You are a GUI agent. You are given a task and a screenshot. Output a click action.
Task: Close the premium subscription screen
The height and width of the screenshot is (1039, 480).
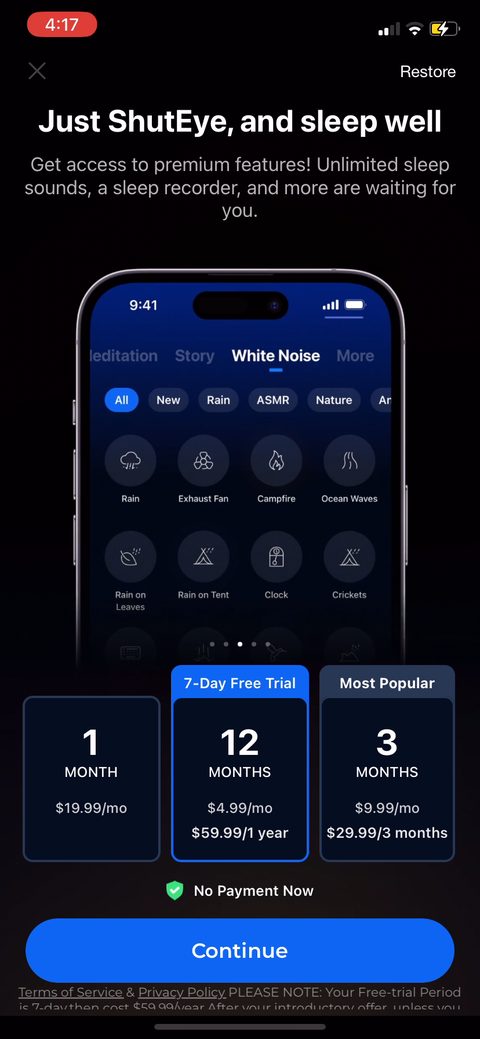pyautogui.click(x=37, y=71)
